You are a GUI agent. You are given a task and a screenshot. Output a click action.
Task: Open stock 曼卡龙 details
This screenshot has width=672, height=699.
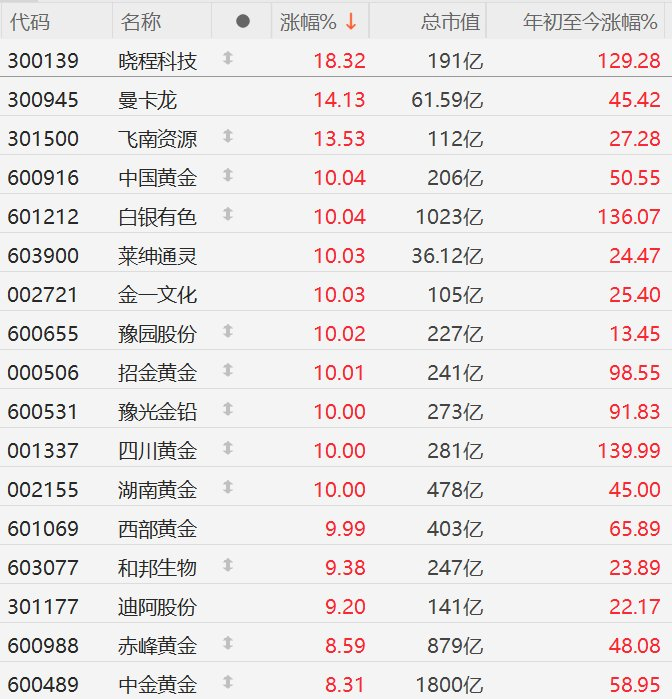(x=147, y=100)
